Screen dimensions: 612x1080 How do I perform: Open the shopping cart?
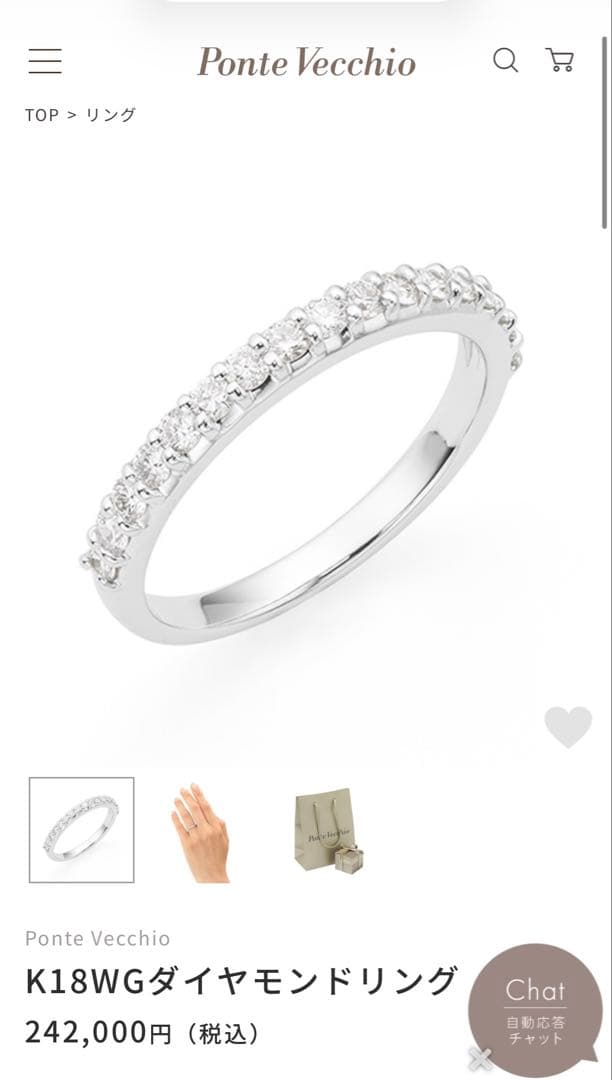pyautogui.click(x=560, y=61)
